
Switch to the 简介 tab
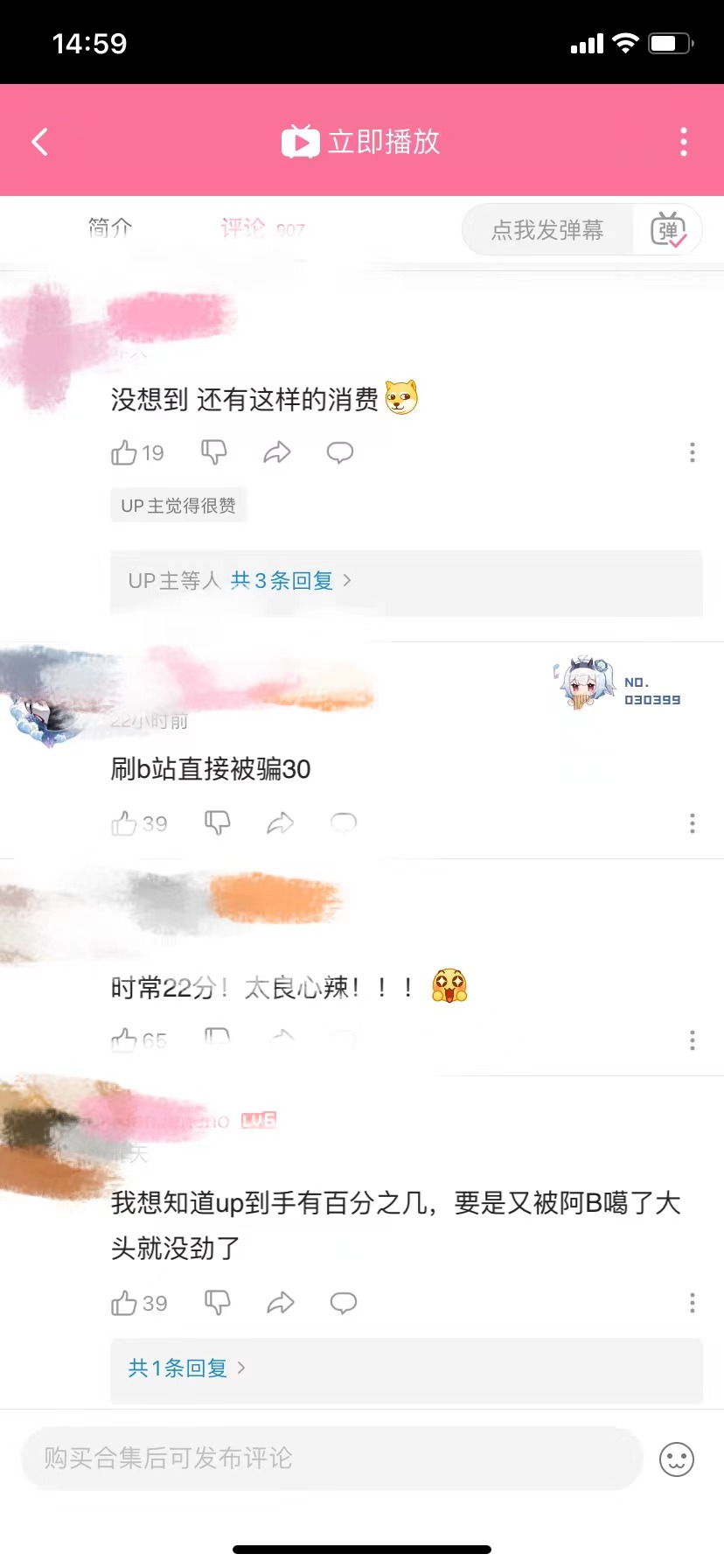coord(110,228)
